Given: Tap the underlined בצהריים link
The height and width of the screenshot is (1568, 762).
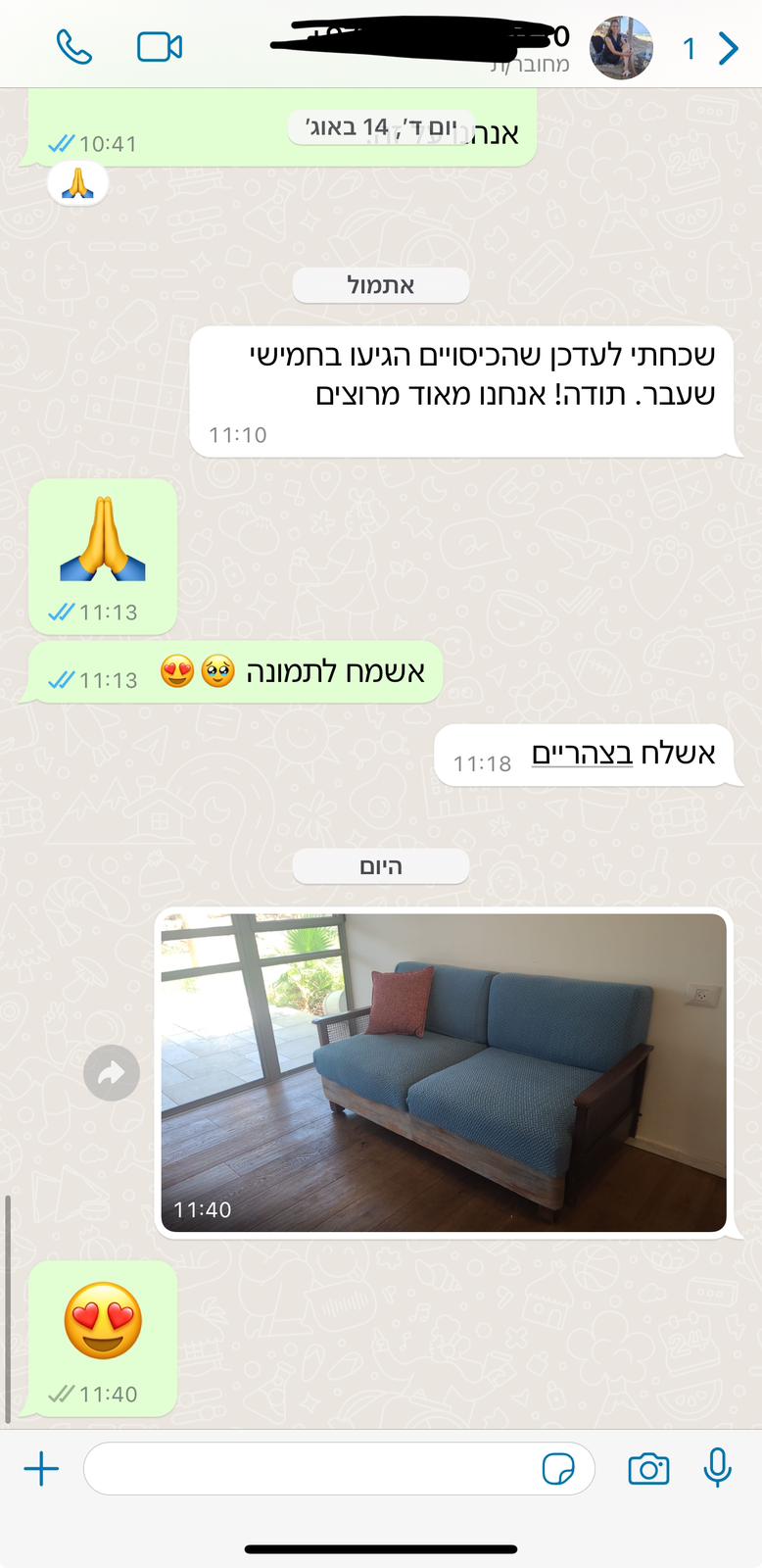Looking at the screenshot, I should [x=582, y=753].
